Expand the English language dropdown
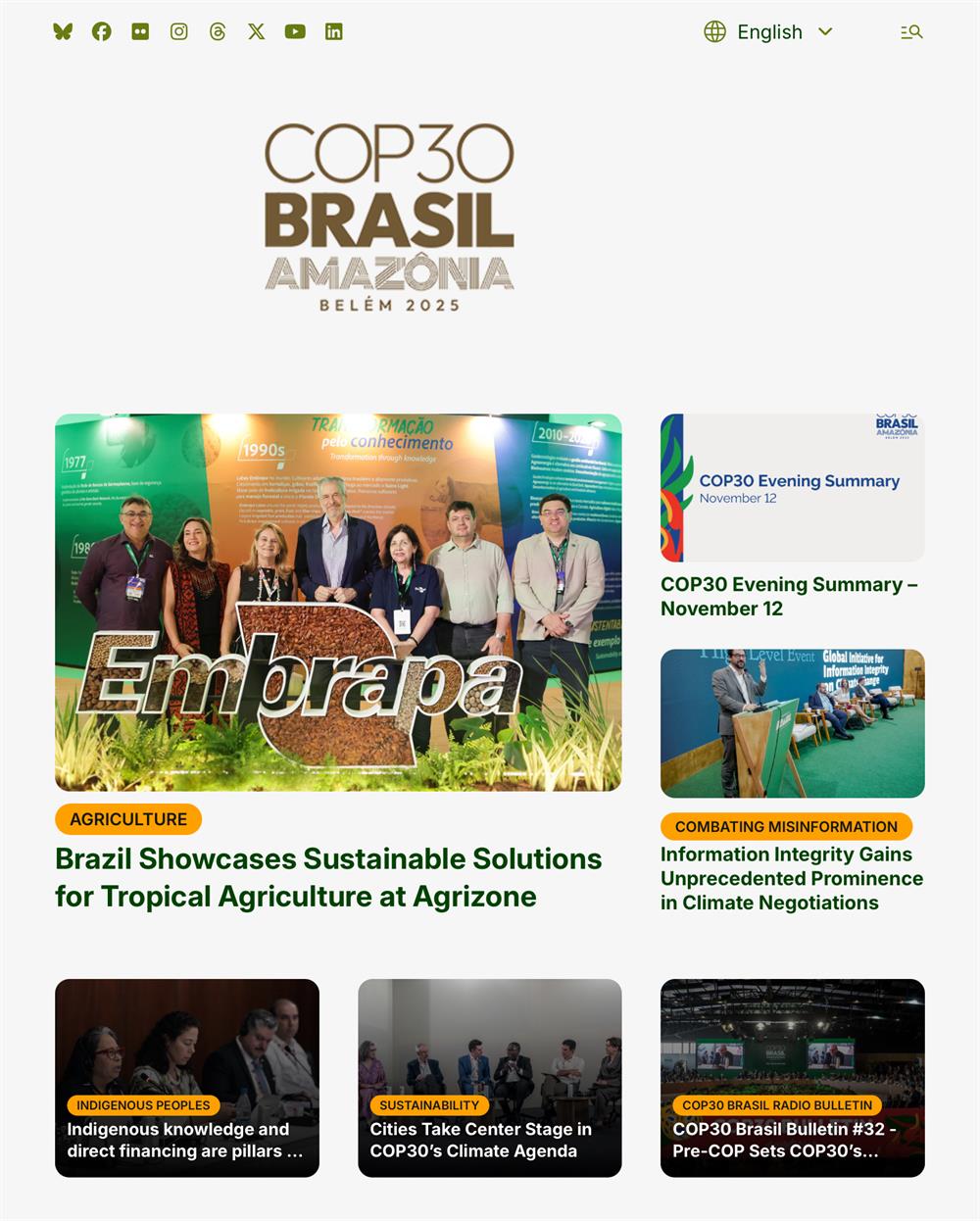This screenshot has width=980, height=1221. pyautogui.click(x=769, y=31)
